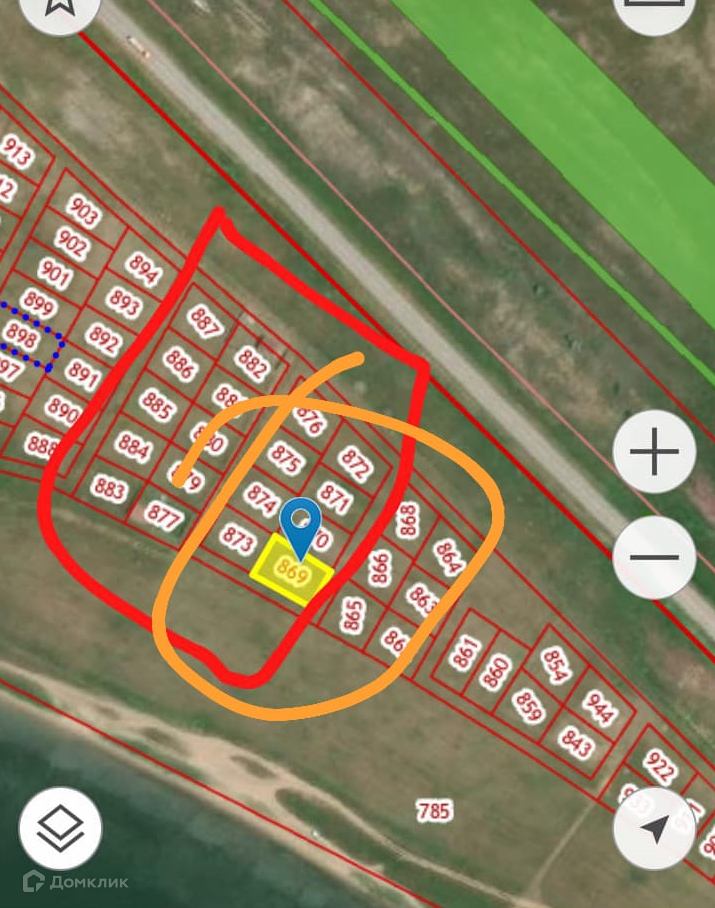Zoom in on the map
Screen dimensions: 715x908
(654, 452)
